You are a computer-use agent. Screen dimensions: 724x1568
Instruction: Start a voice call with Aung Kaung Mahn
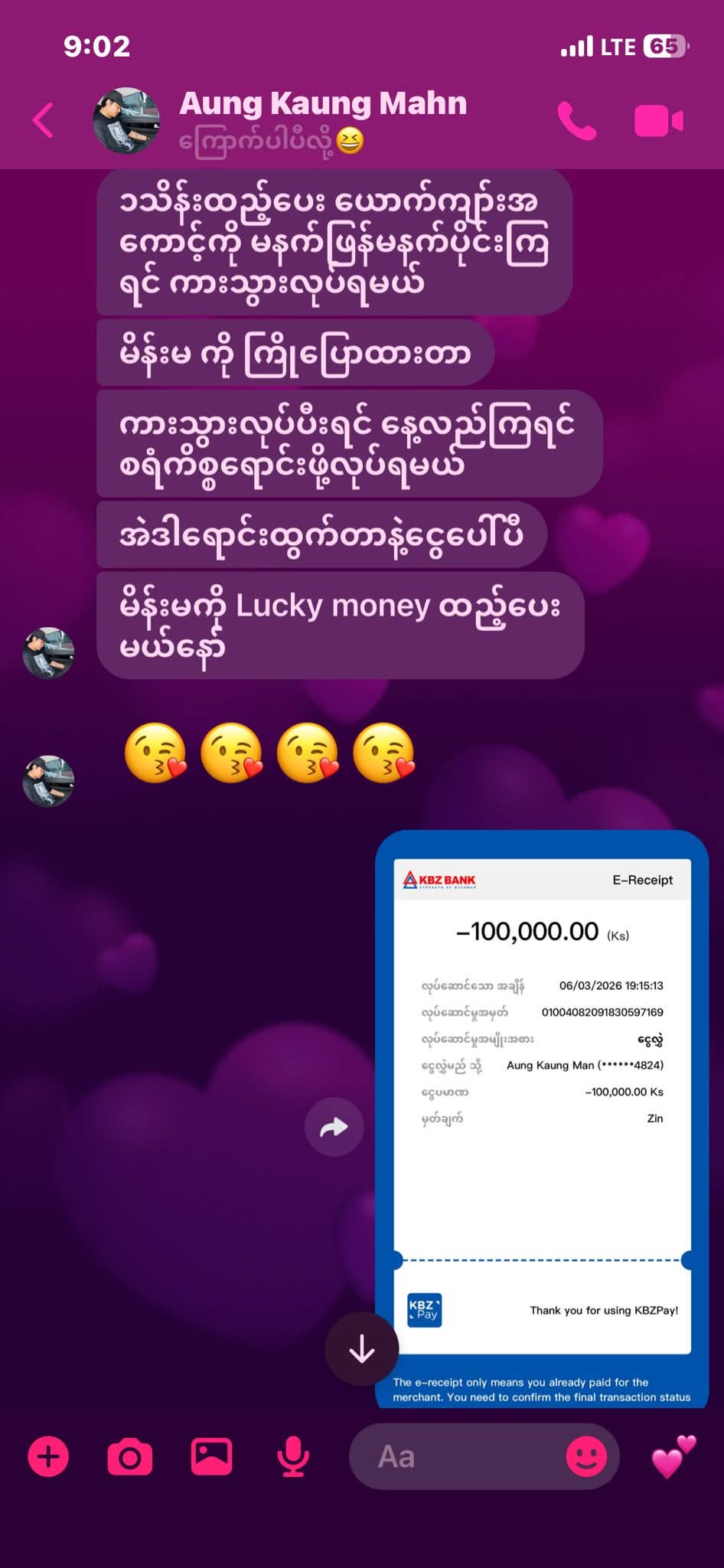[576, 120]
